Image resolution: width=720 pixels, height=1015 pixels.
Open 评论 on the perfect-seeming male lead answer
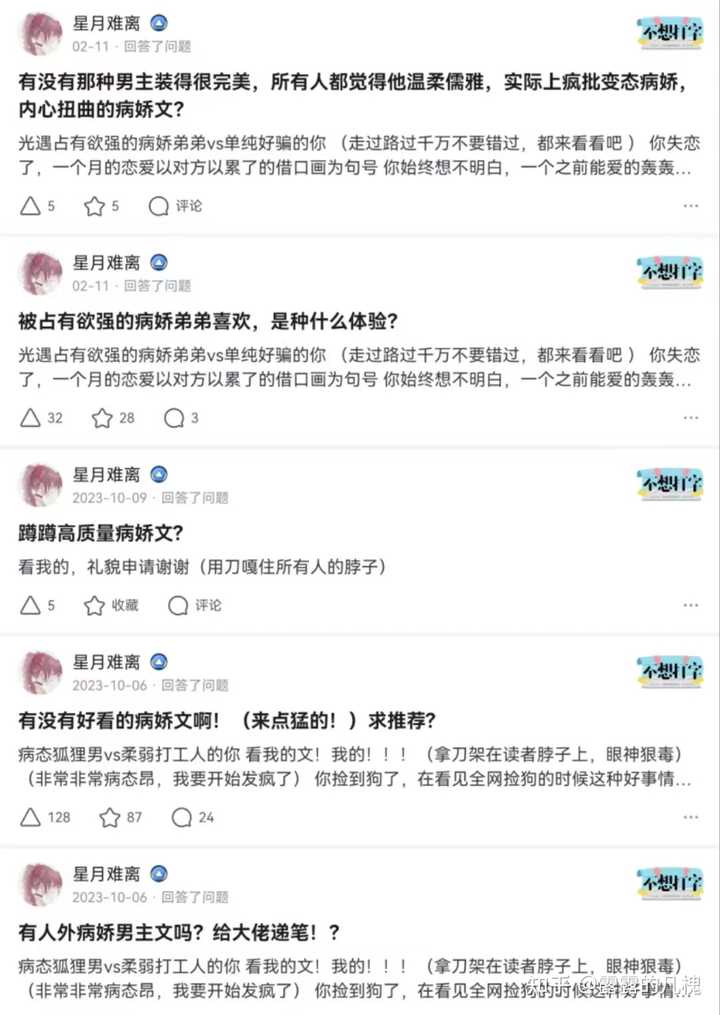pos(175,206)
